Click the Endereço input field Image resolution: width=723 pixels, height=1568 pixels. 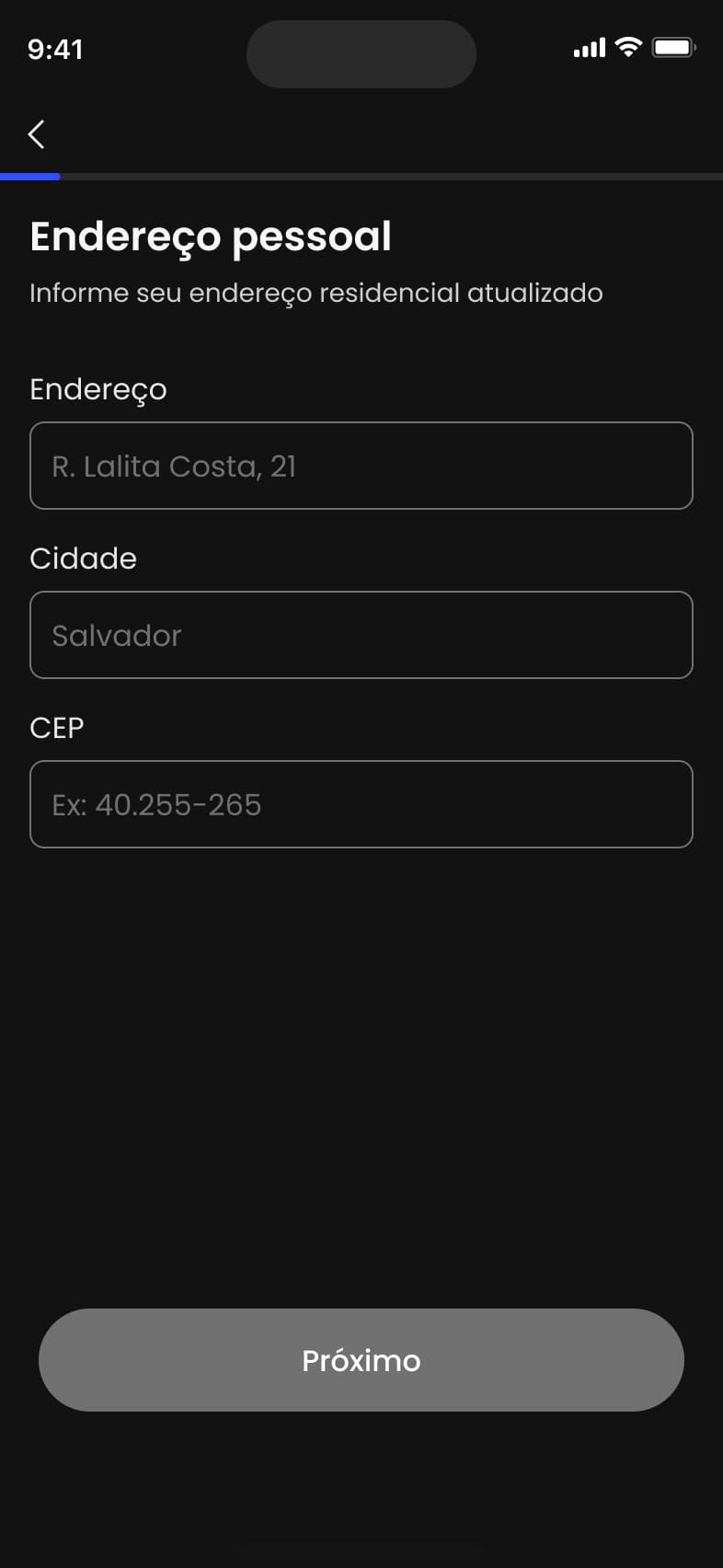click(x=361, y=466)
